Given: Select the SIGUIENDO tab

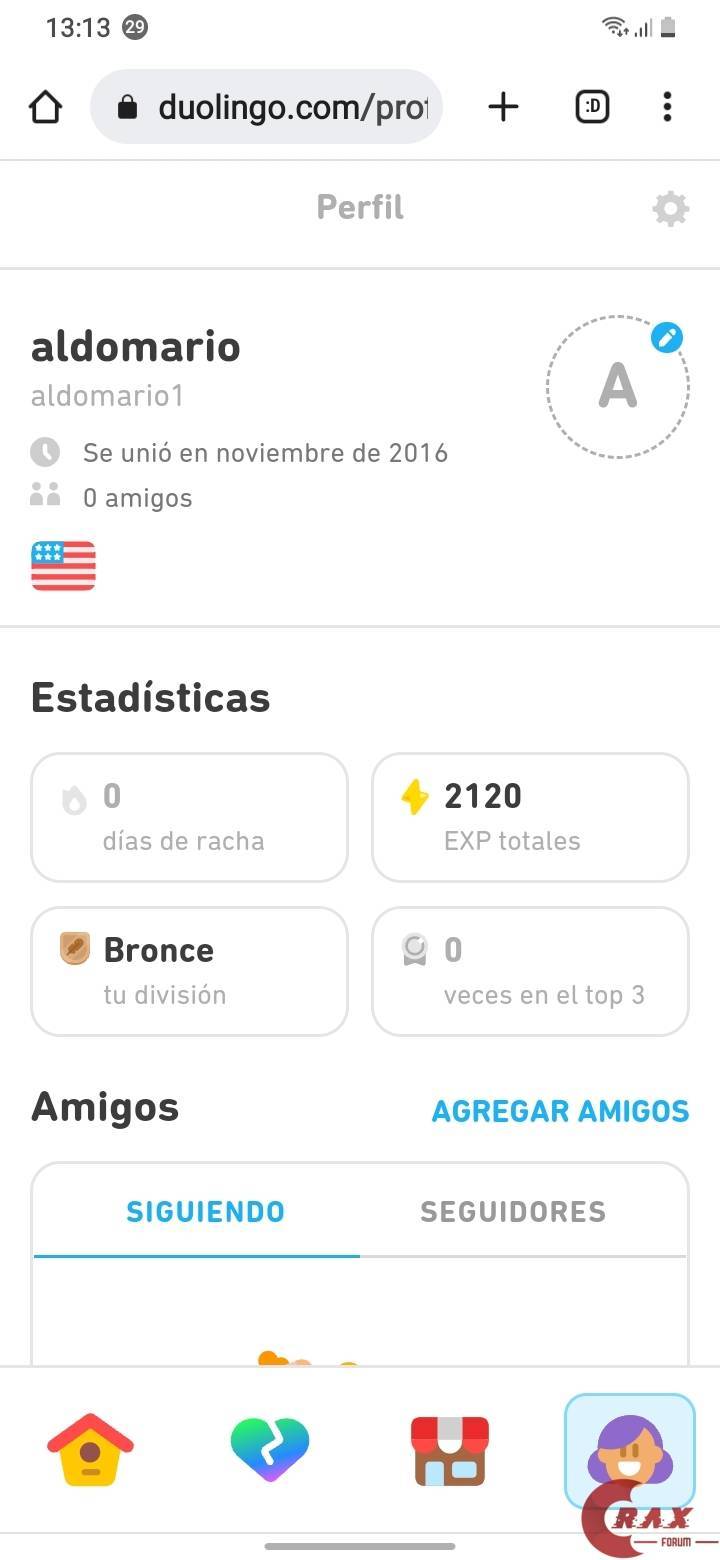Looking at the screenshot, I should pos(205,1211).
